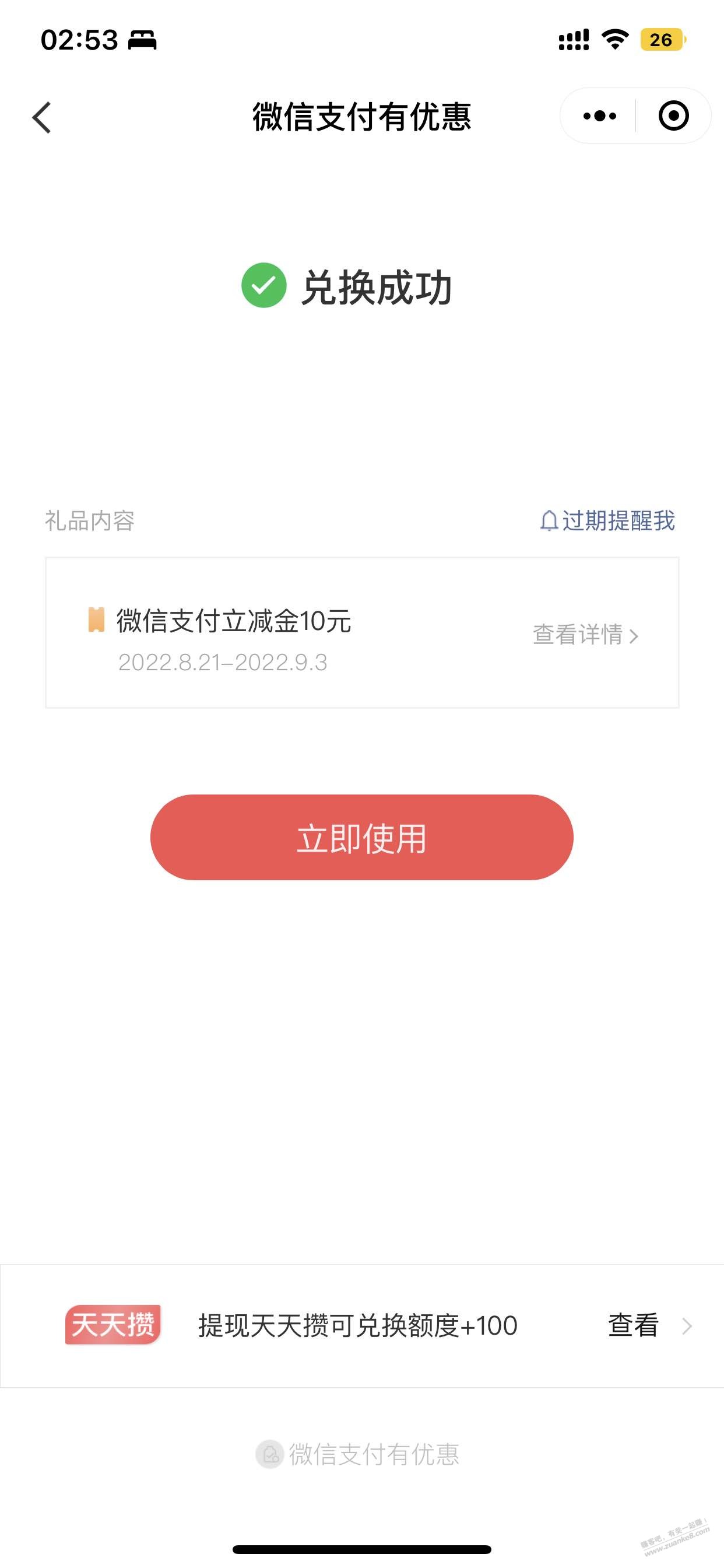
Task: Tap the red 立即使用 button
Action: (x=361, y=838)
